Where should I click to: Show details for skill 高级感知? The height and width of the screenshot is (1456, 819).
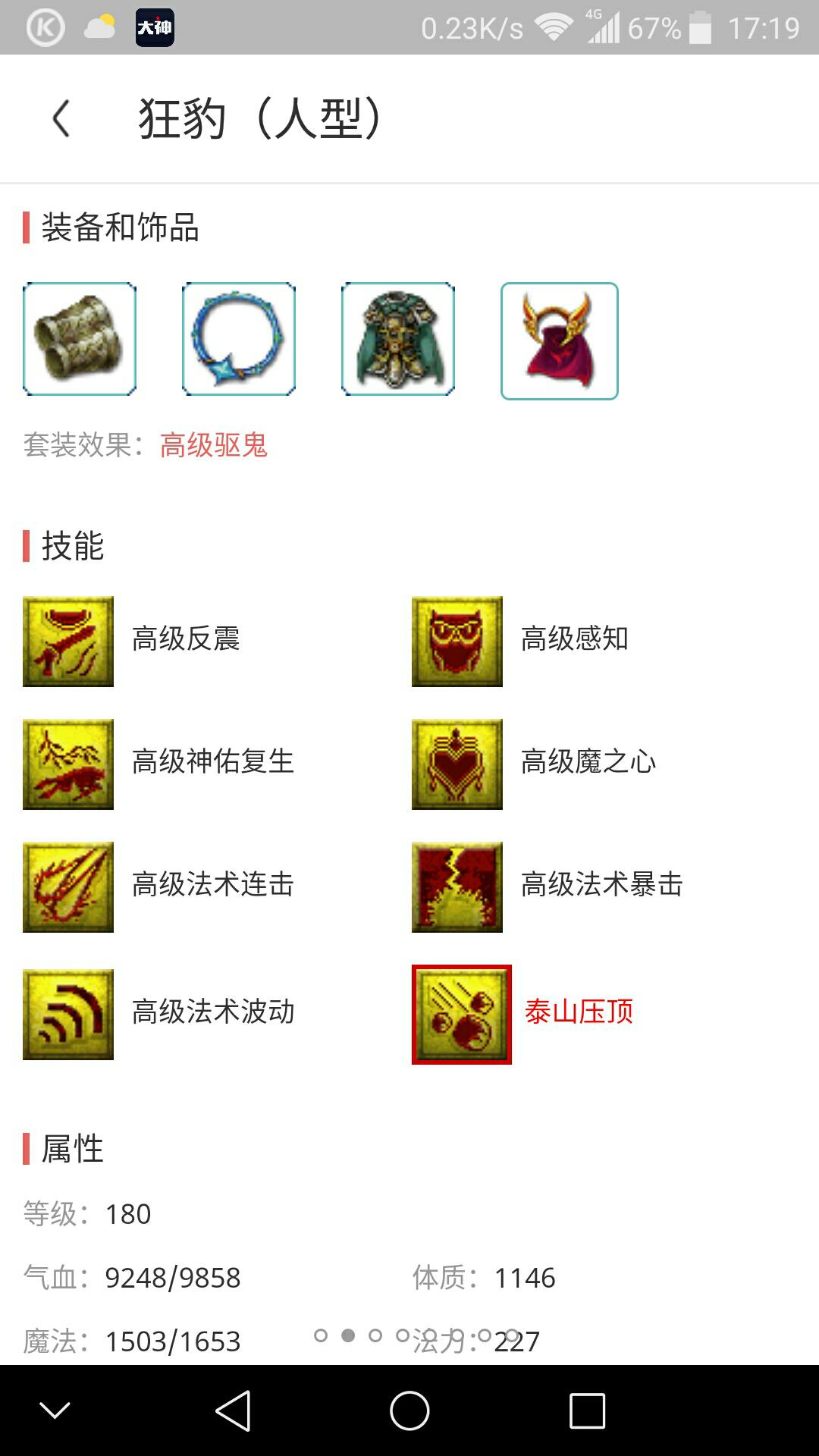pos(457,641)
